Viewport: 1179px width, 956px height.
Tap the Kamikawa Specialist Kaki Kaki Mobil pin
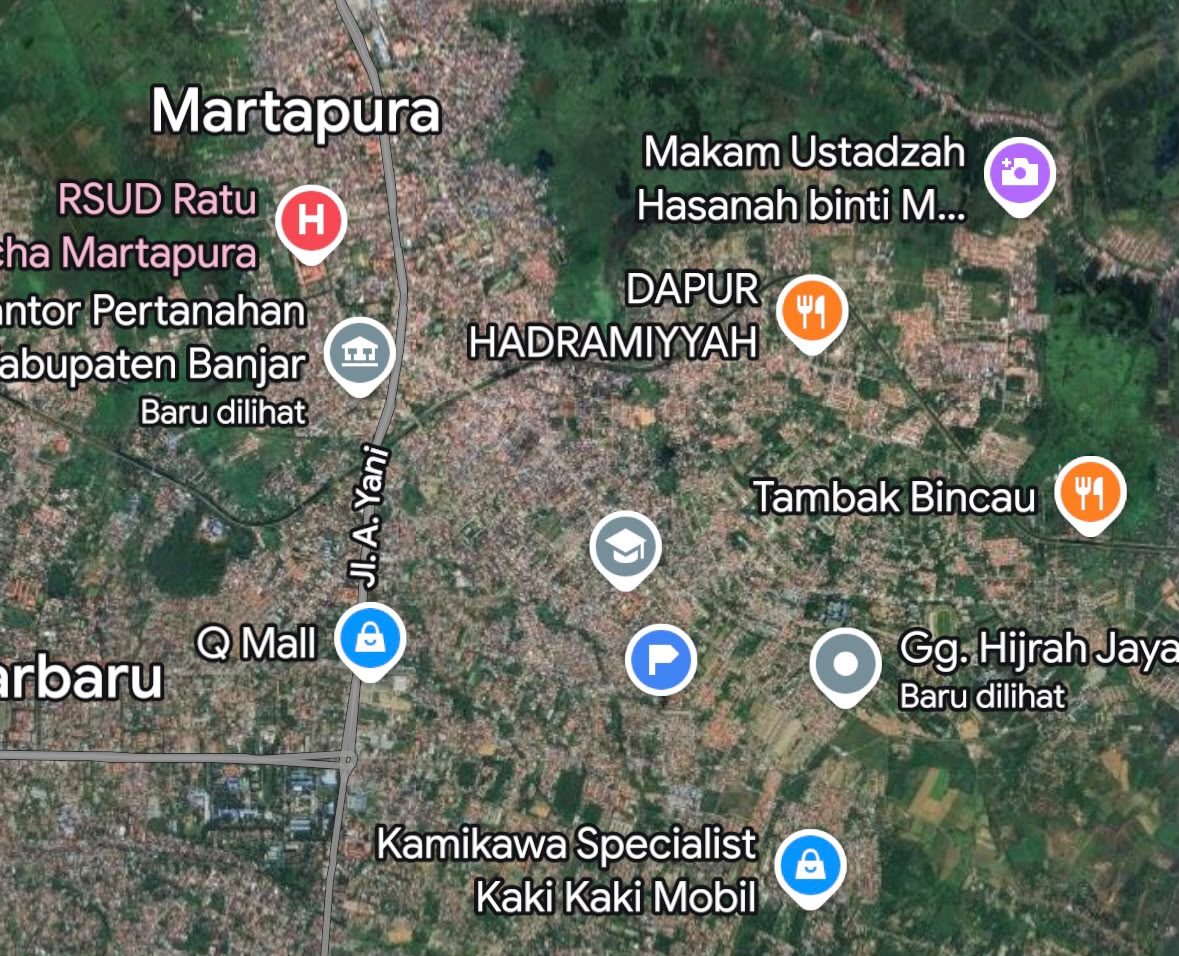(x=811, y=868)
